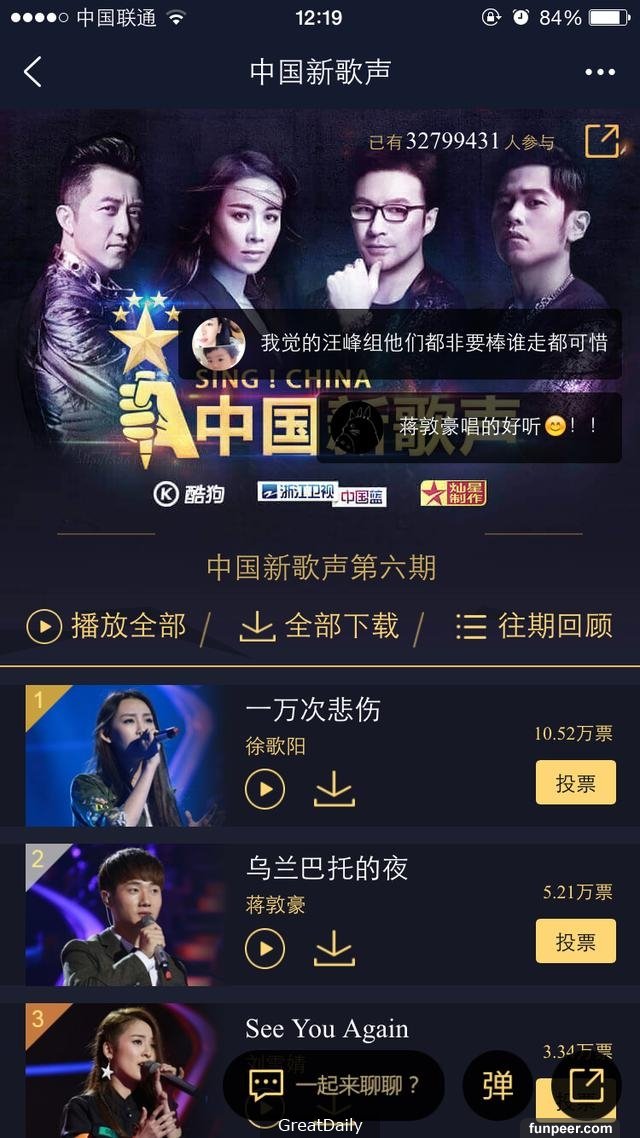Vote for 徐歌阳 with 投票
The image size is (640, 1138).
tap(575, 783)
